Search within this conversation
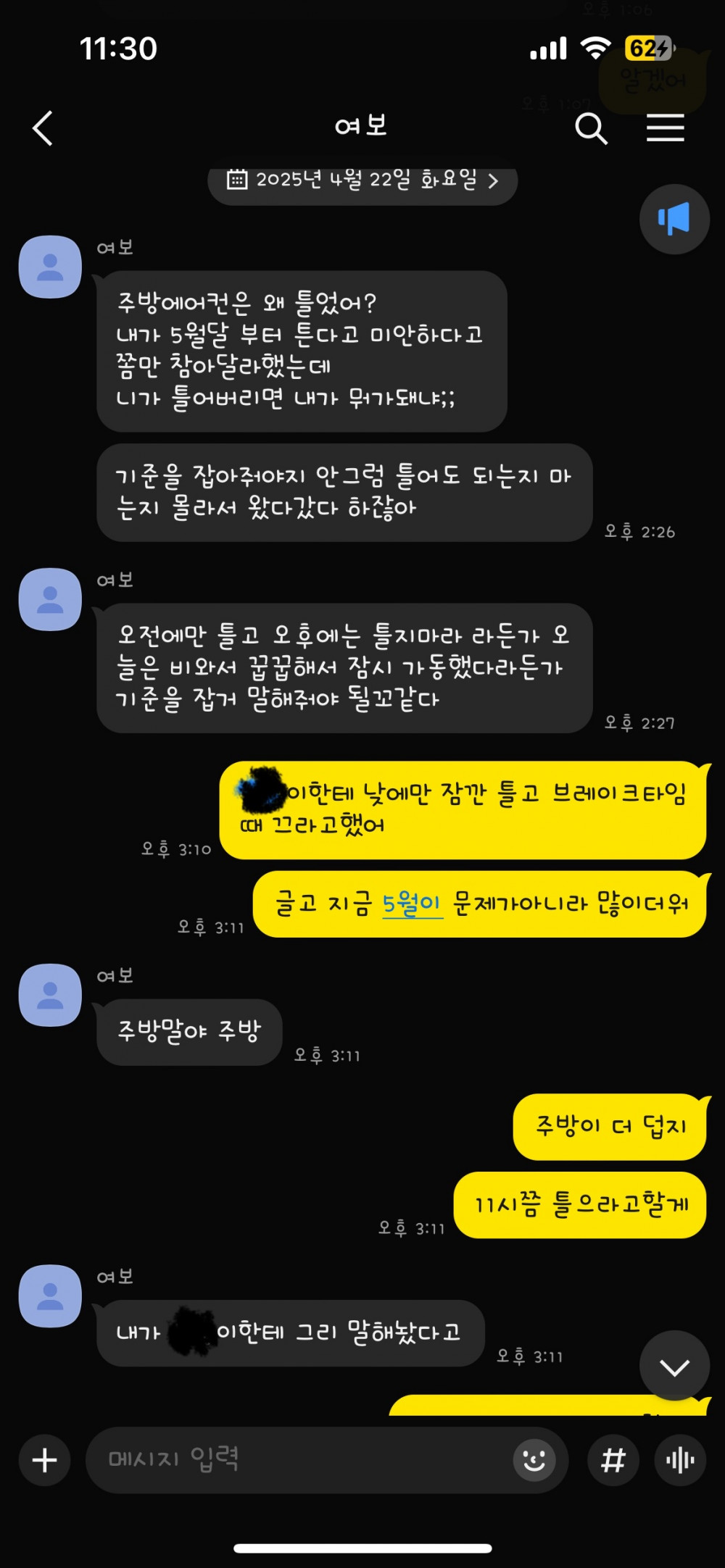The height and width of the screenshot is (1568, 725). [x=591, y=129]
